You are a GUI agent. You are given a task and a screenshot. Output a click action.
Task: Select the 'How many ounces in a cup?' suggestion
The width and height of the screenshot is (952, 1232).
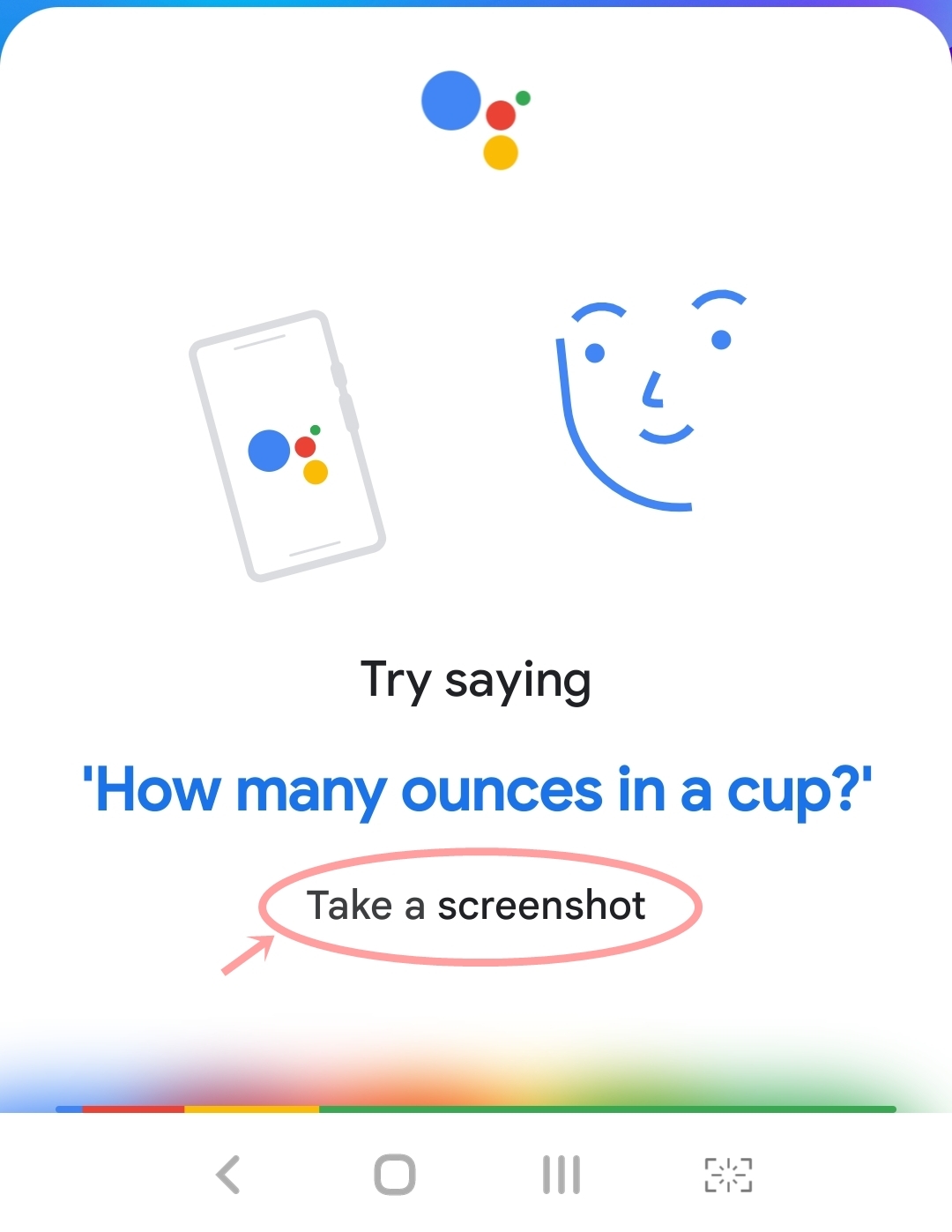click(x=476, y=791)
